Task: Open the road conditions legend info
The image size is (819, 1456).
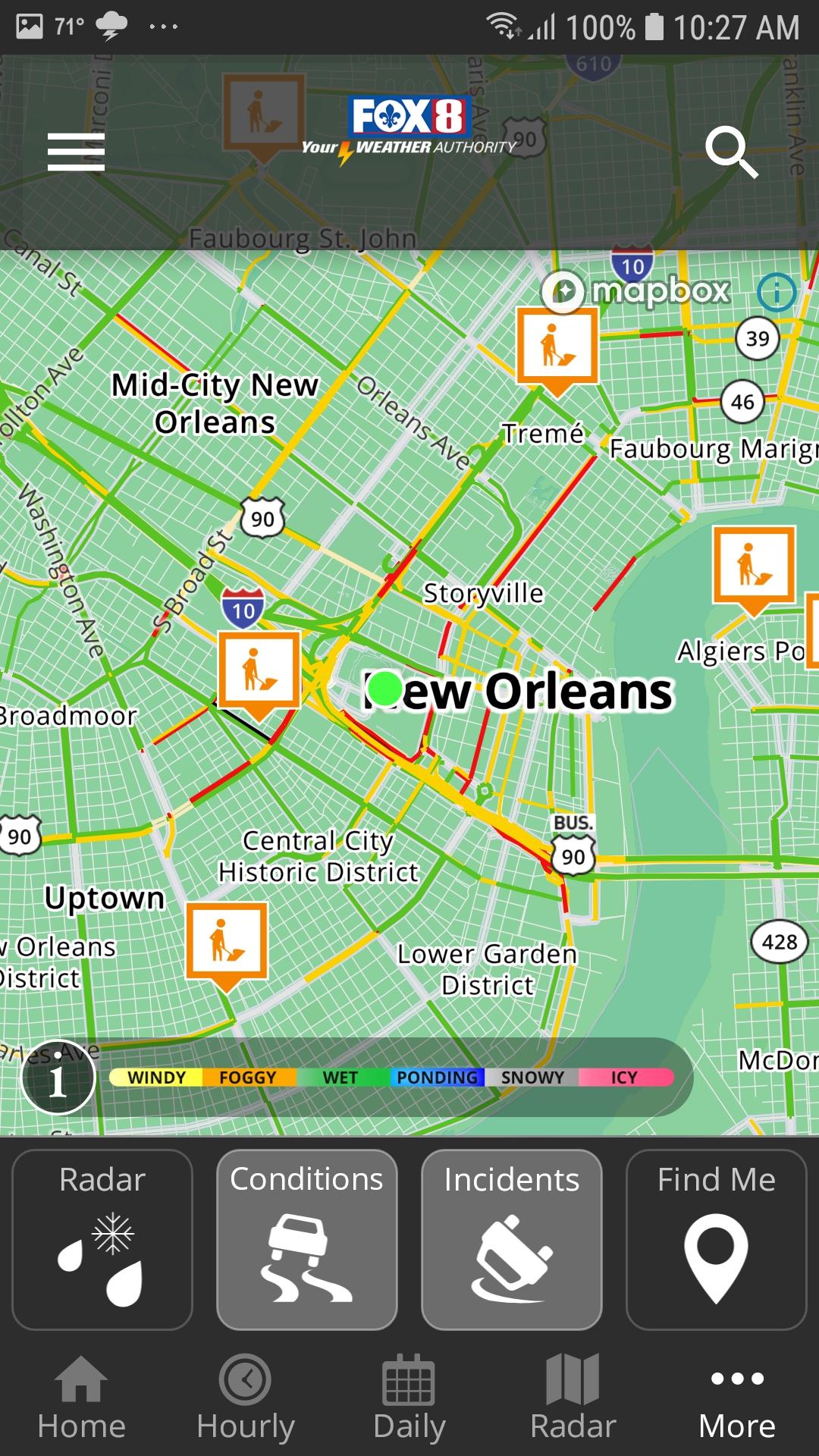Action: pos(58,1078)
